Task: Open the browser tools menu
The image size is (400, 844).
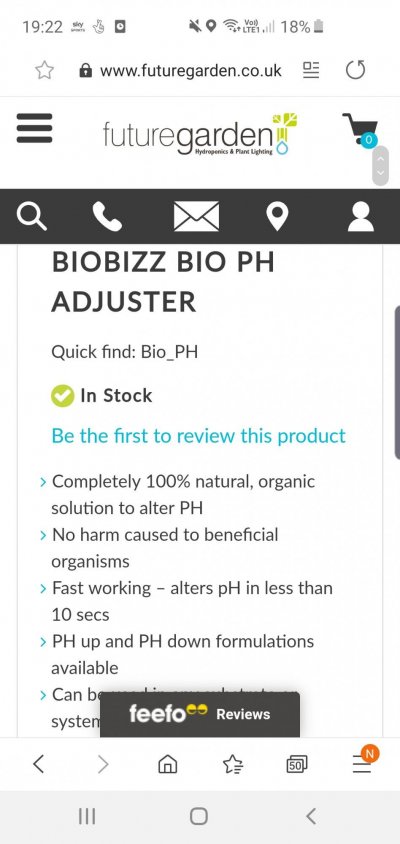Action: pos(363,761)
